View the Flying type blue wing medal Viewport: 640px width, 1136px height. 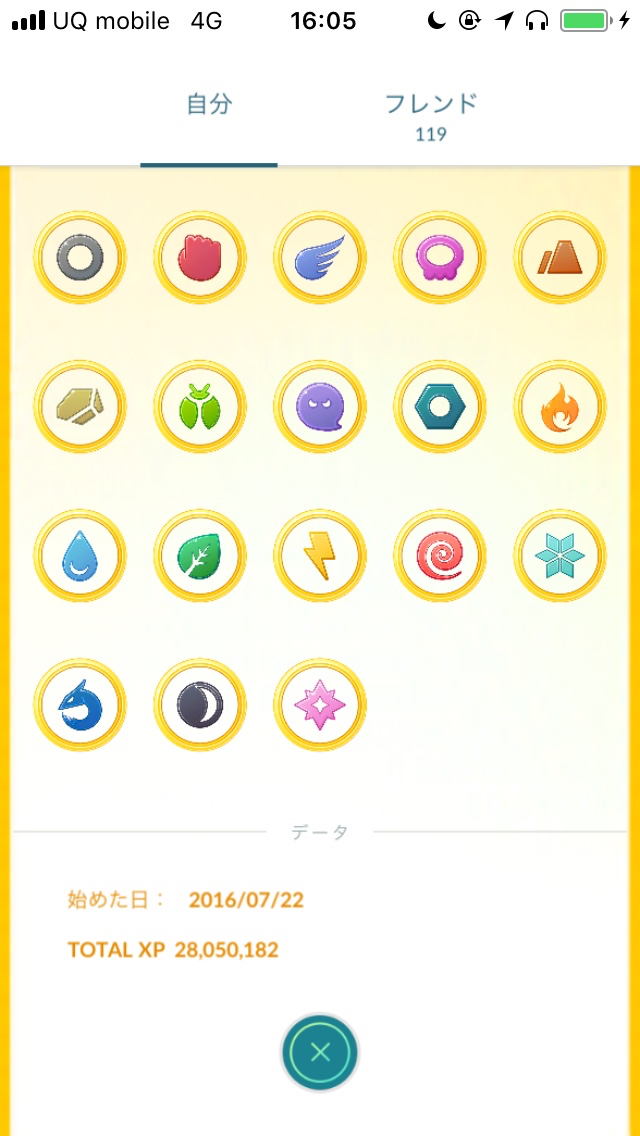point(320,258)
